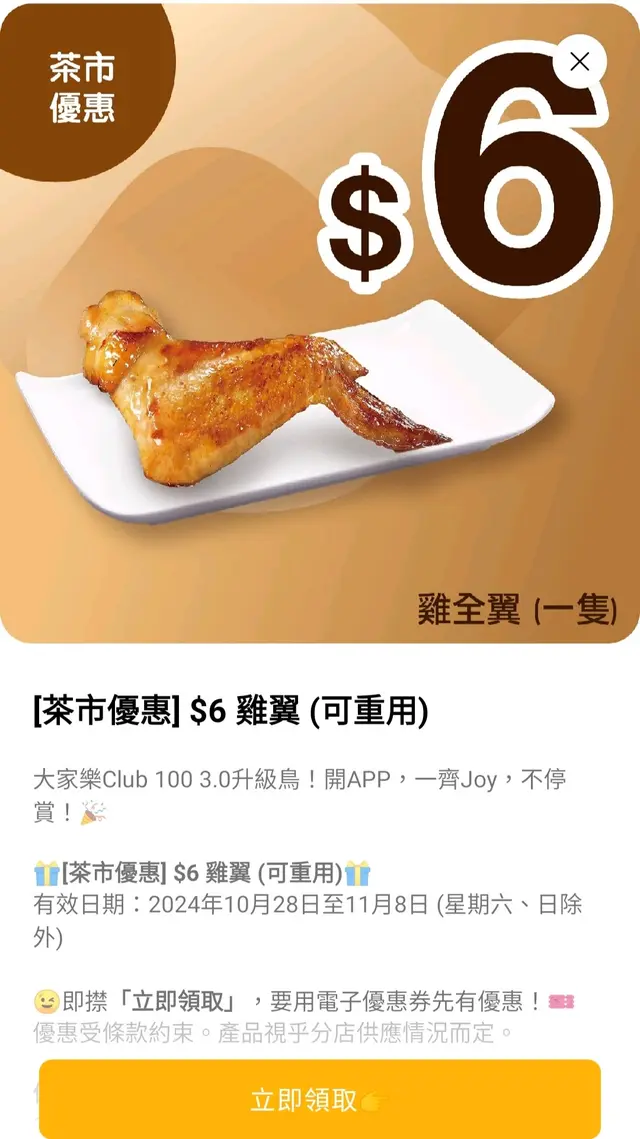Screen dimensions: 640x1139
Task: Close the coupon offer popup
Action: pos(579,62)
